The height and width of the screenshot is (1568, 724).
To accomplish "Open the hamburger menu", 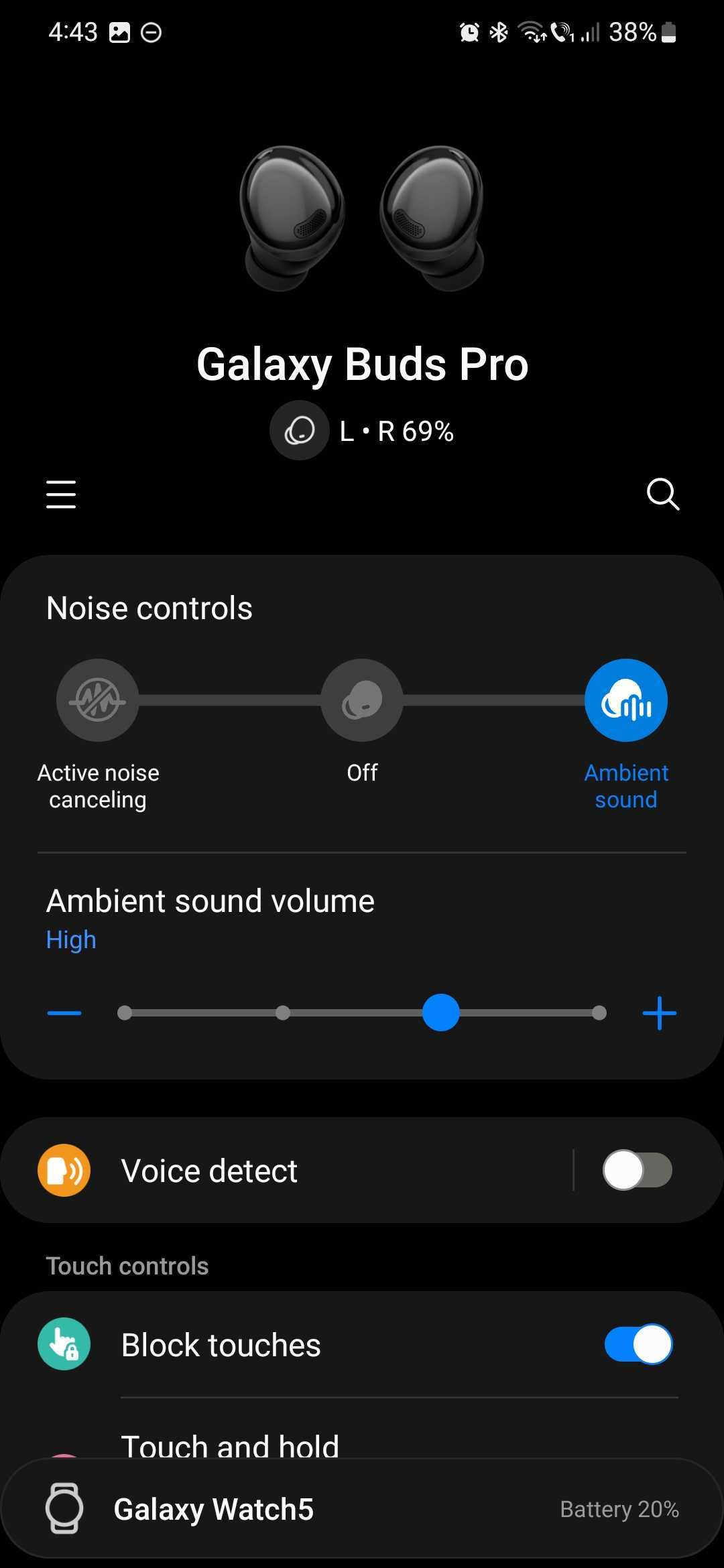I will 61,495.
